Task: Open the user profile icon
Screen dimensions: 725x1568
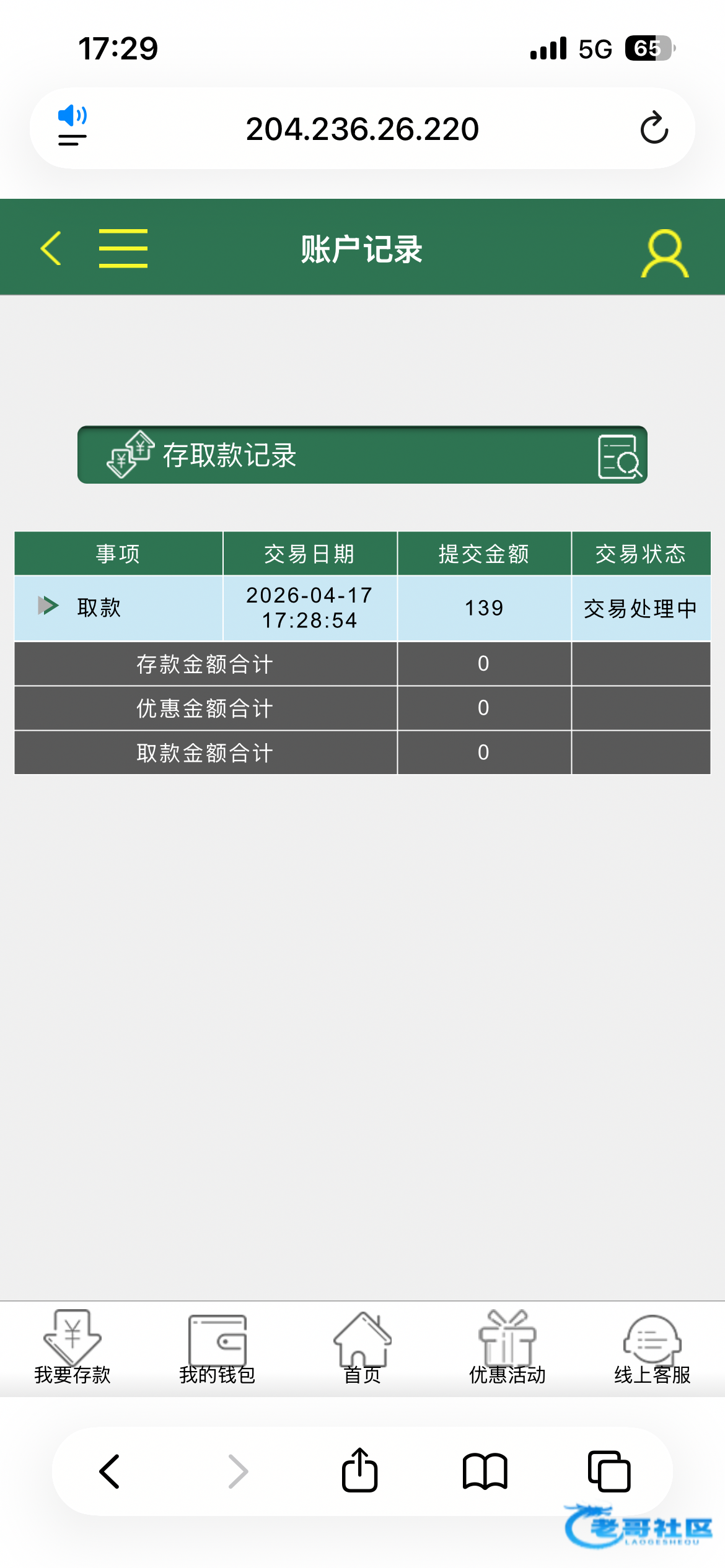Action: [664, 253]
